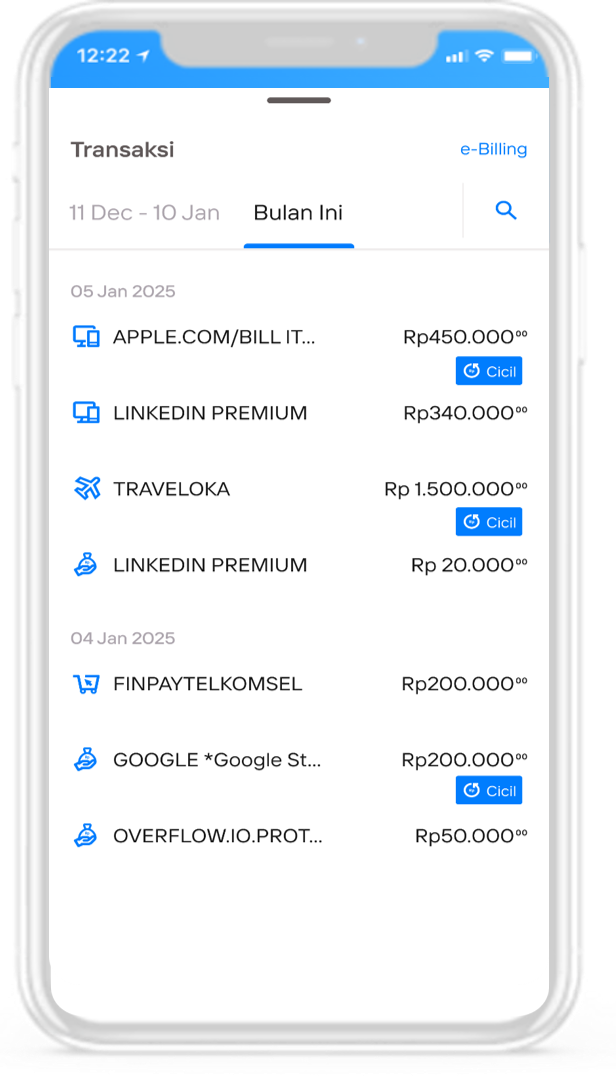Open the OVERFLOW.IO.PROT... transaction
This screenshot has width=616, height=1091.
coord(299,835)
